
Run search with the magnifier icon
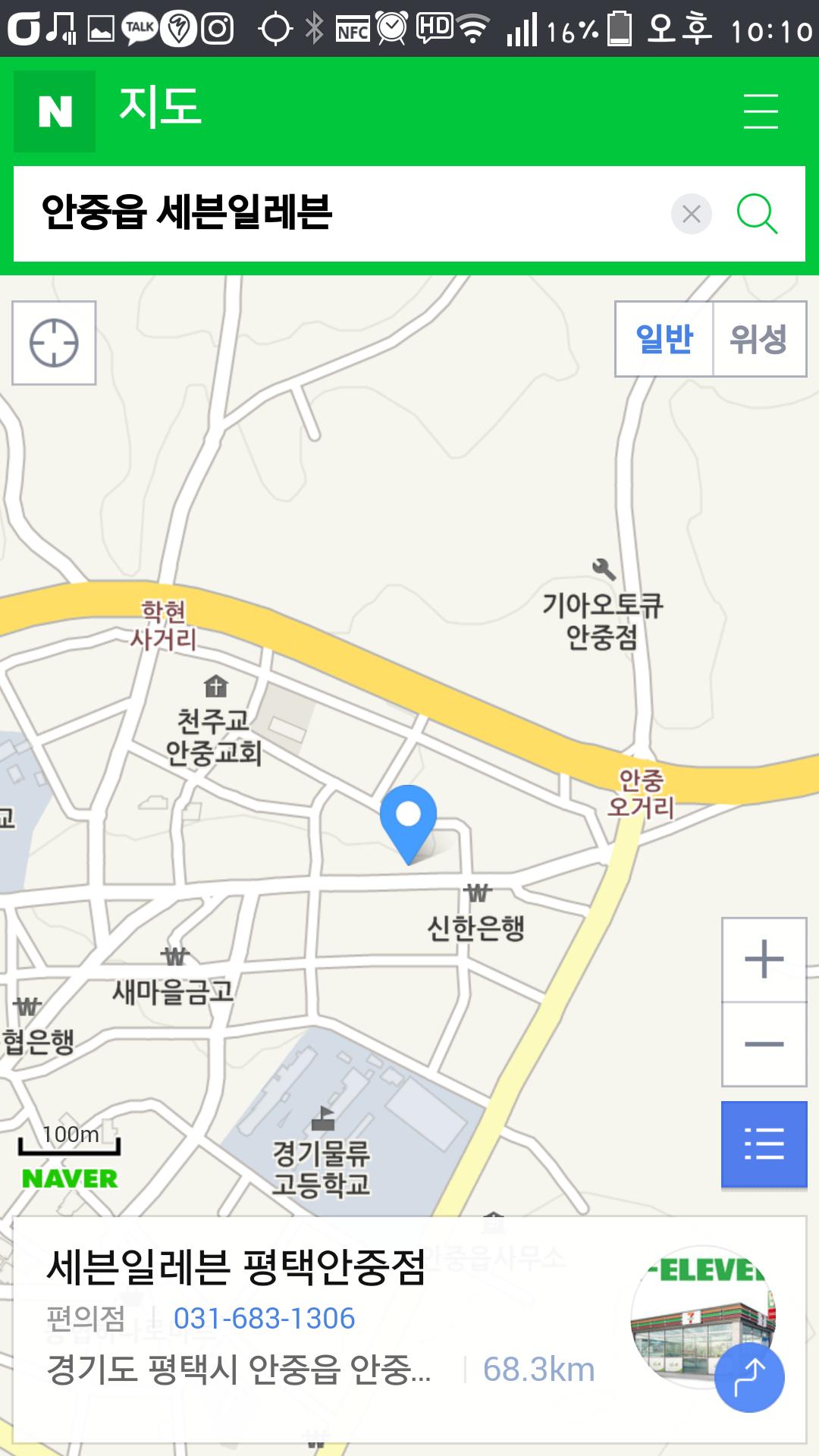[x=757, y=214]
